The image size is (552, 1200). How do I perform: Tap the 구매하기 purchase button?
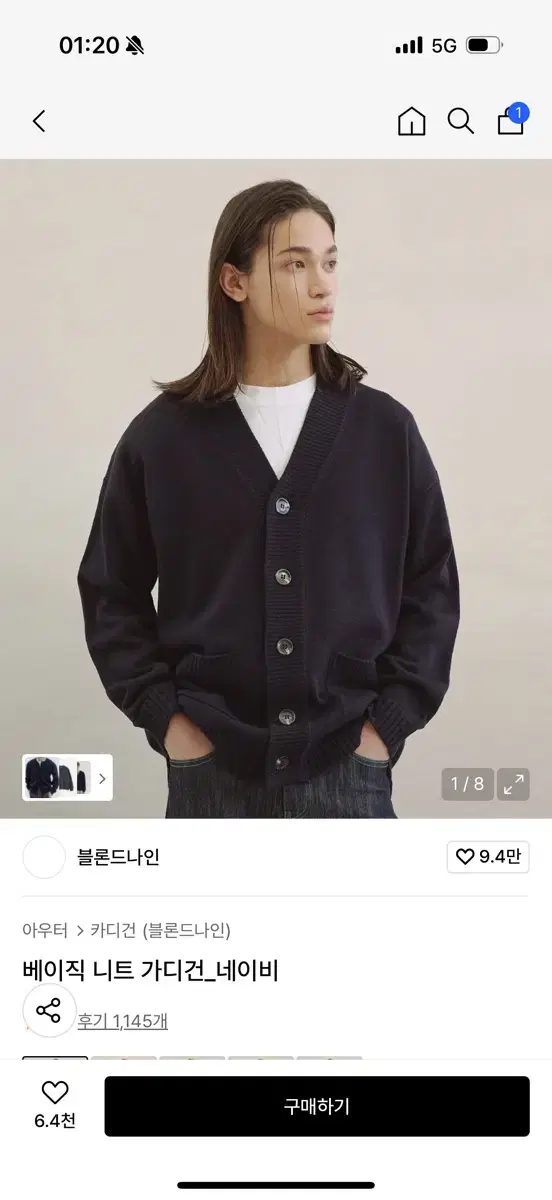[317, 1106]
